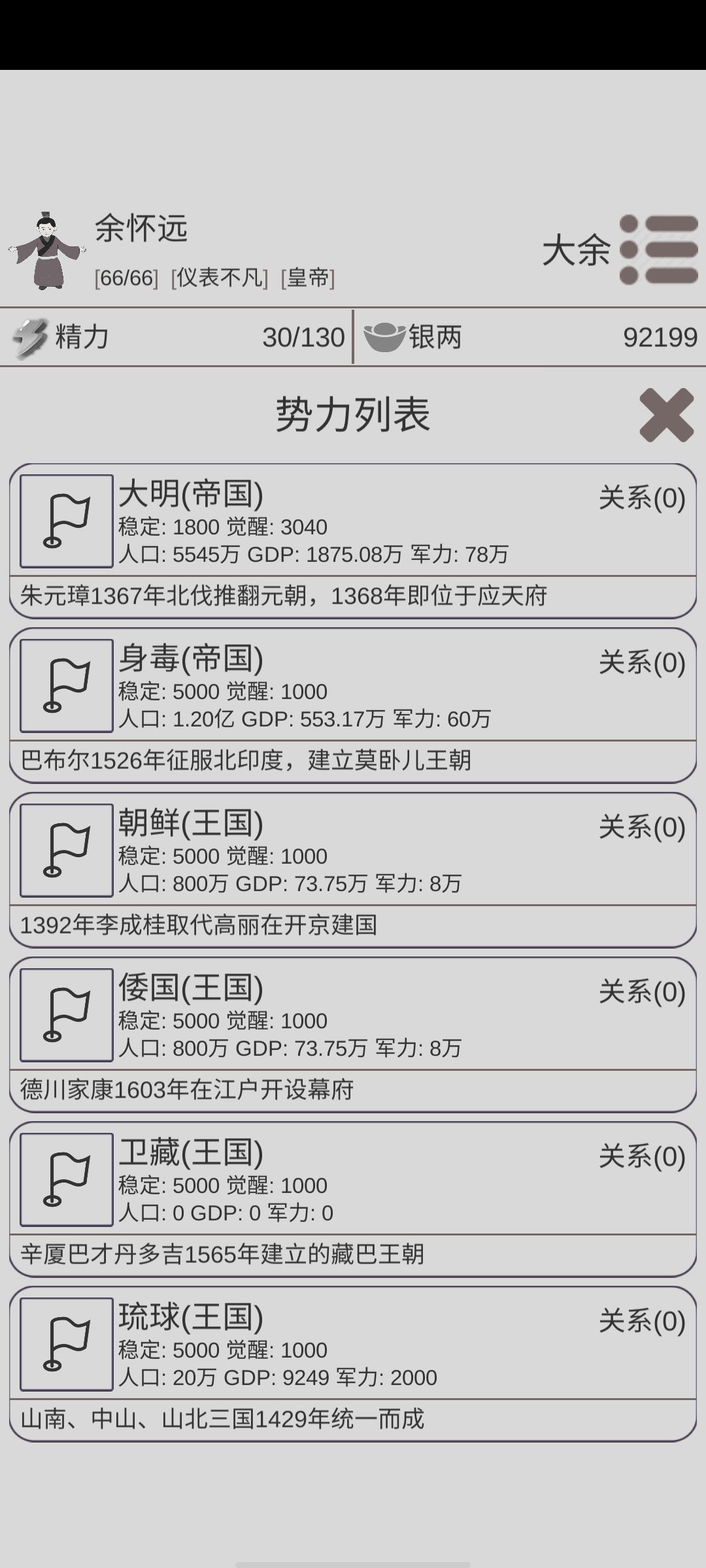Tap the 银两 silver ingot icon
The image size is (706, 1568).
tap(386, 336)
